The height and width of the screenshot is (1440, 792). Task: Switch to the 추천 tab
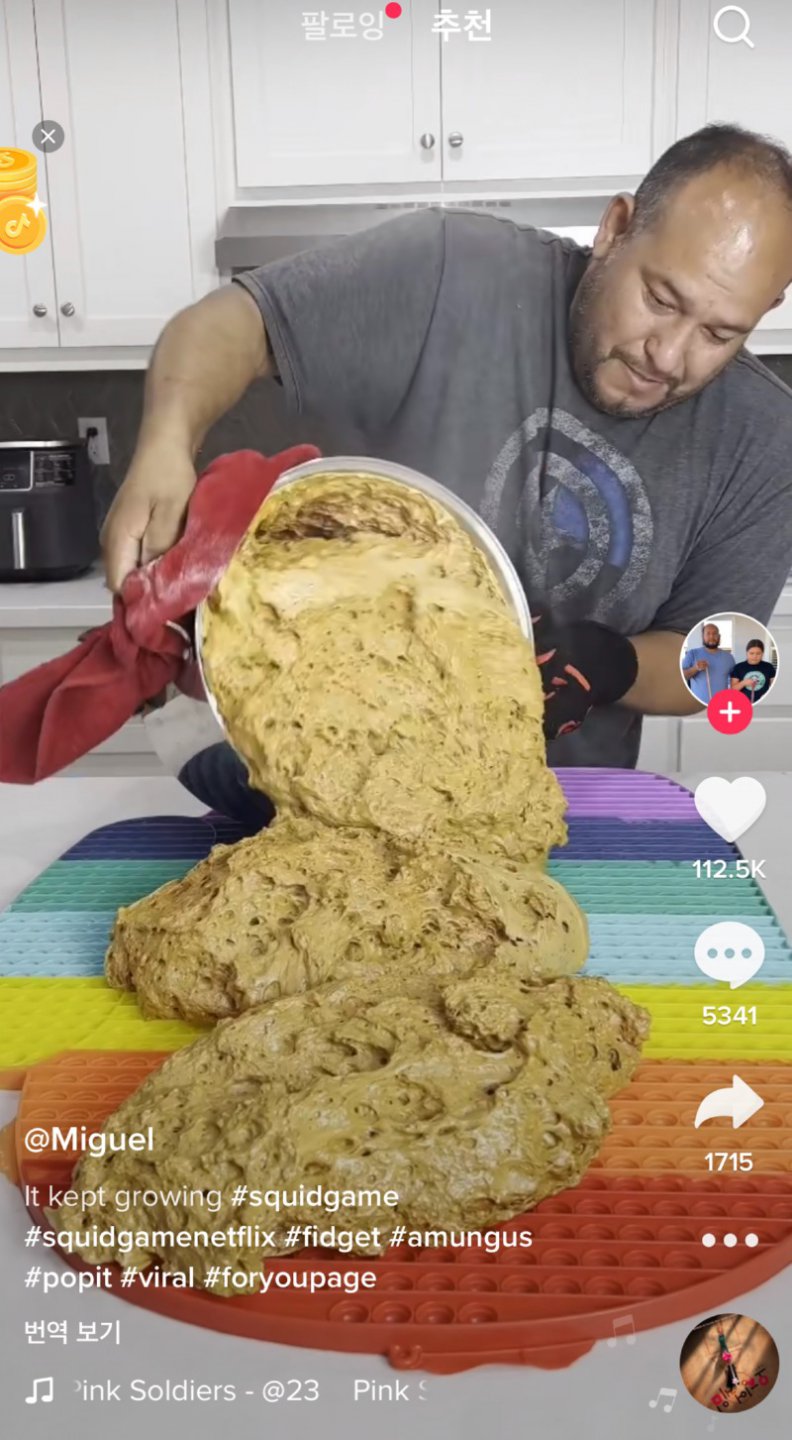[461, 26]
